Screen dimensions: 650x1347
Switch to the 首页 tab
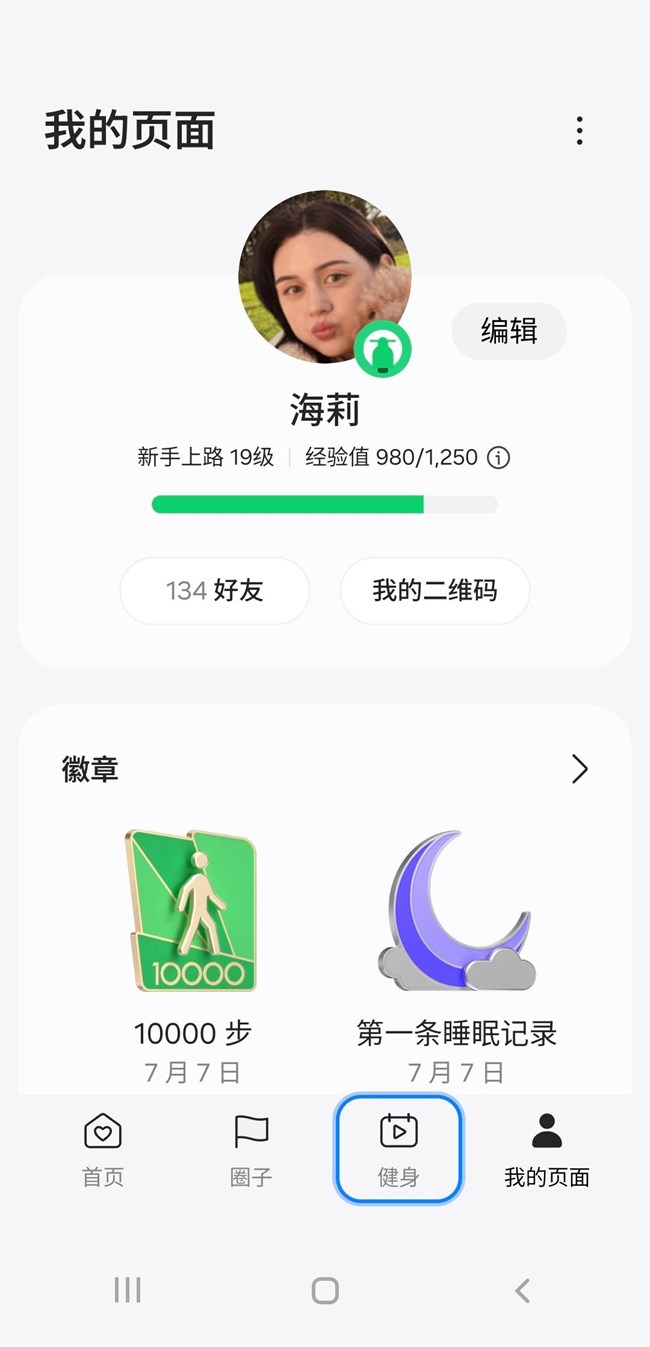(x=102, y=1148)
